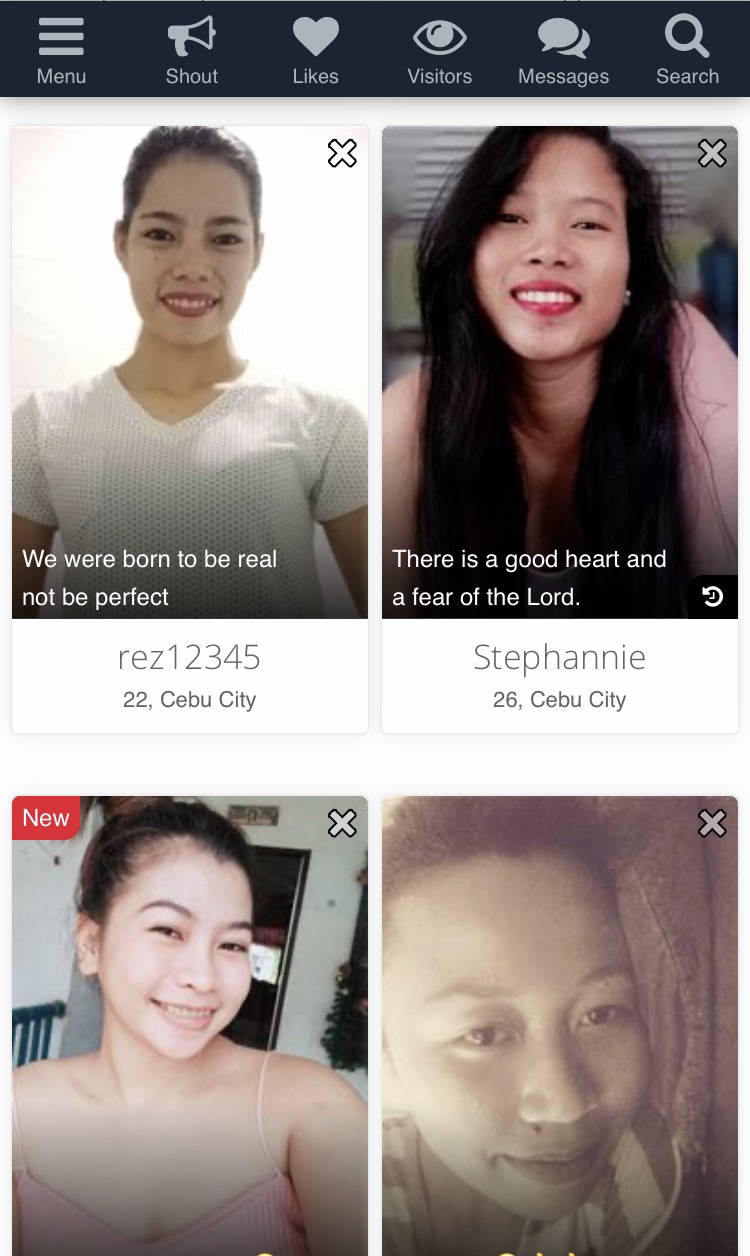Tap the history icon on Stephannie's photo
This screenshot has height=1256, width=750.
point(712,597)
